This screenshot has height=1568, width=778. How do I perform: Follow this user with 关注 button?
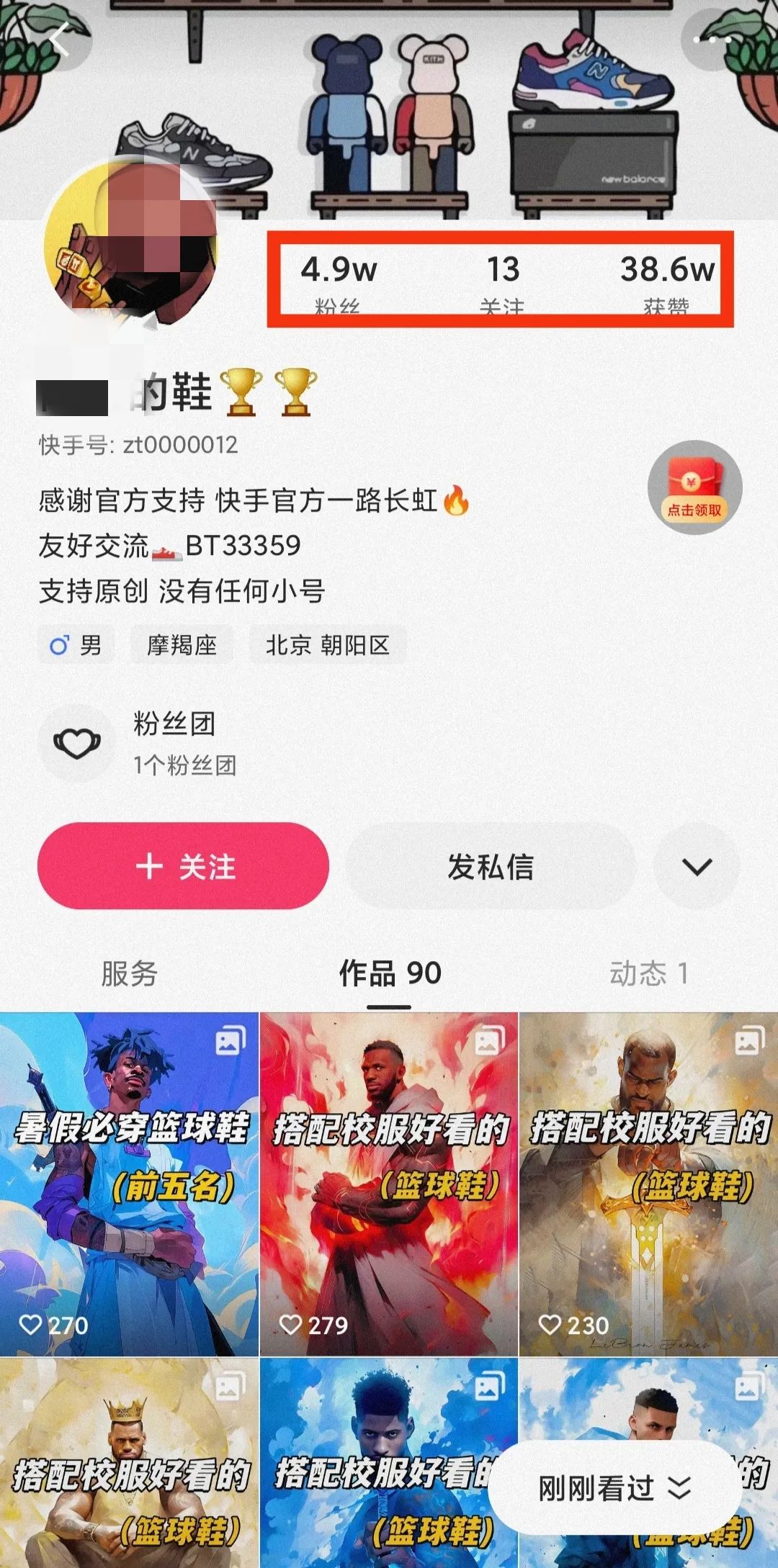point(183,866)
